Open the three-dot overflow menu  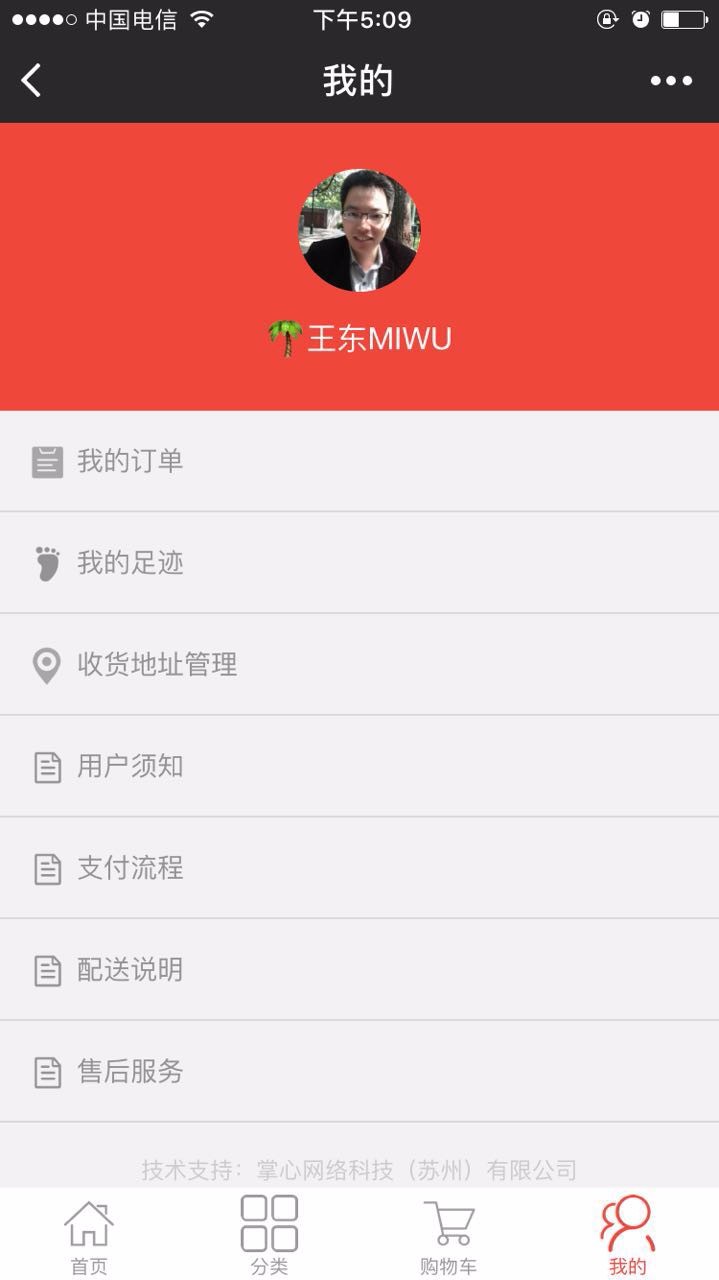[671, 81]
